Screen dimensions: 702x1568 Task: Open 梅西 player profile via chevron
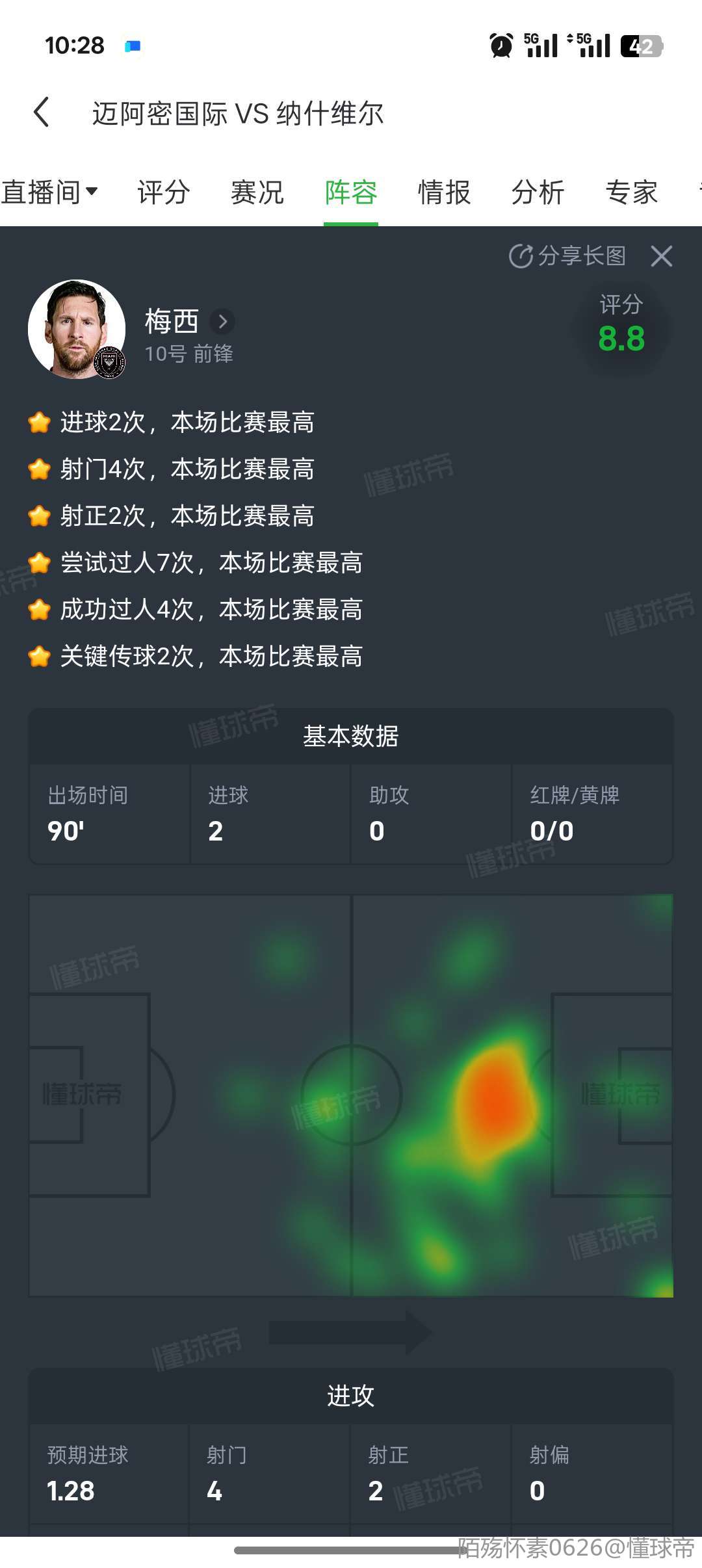(x=222, y=321)
